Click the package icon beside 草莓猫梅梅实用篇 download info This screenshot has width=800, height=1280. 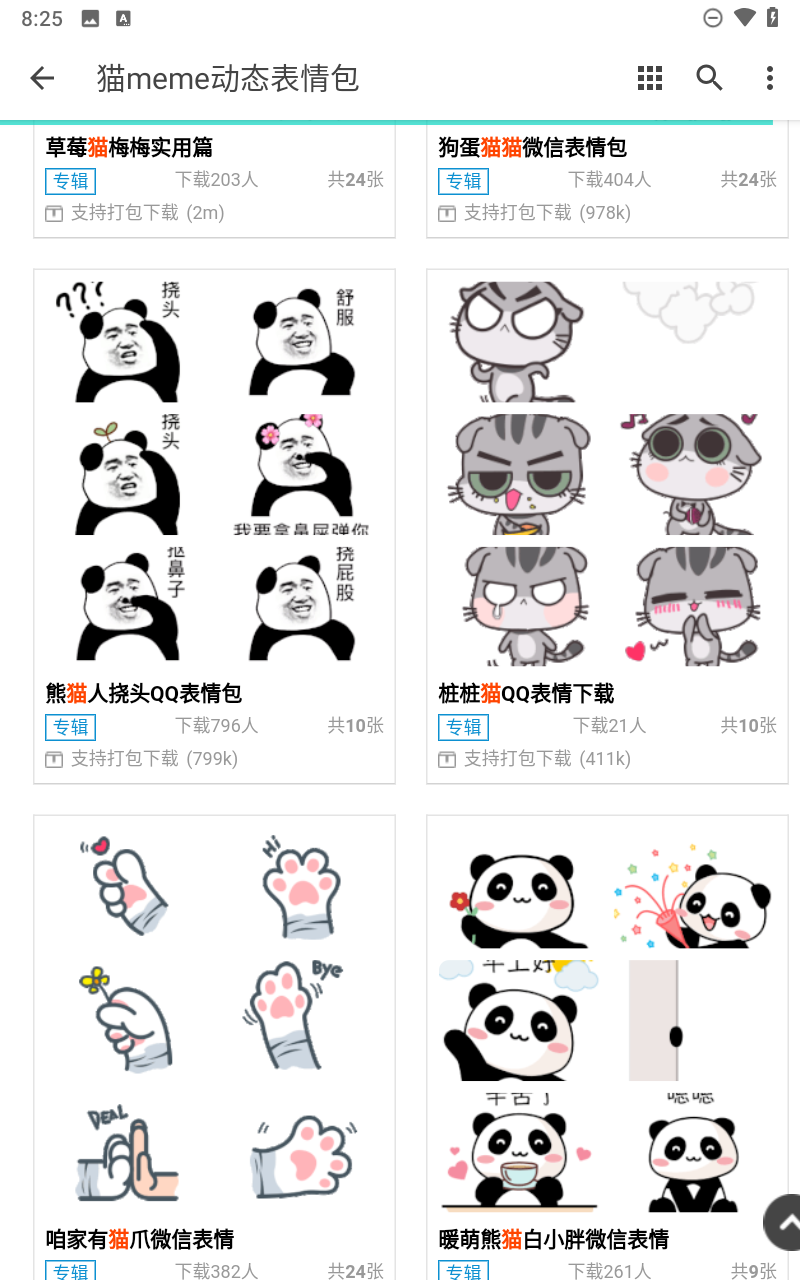(x=54, y=213)
